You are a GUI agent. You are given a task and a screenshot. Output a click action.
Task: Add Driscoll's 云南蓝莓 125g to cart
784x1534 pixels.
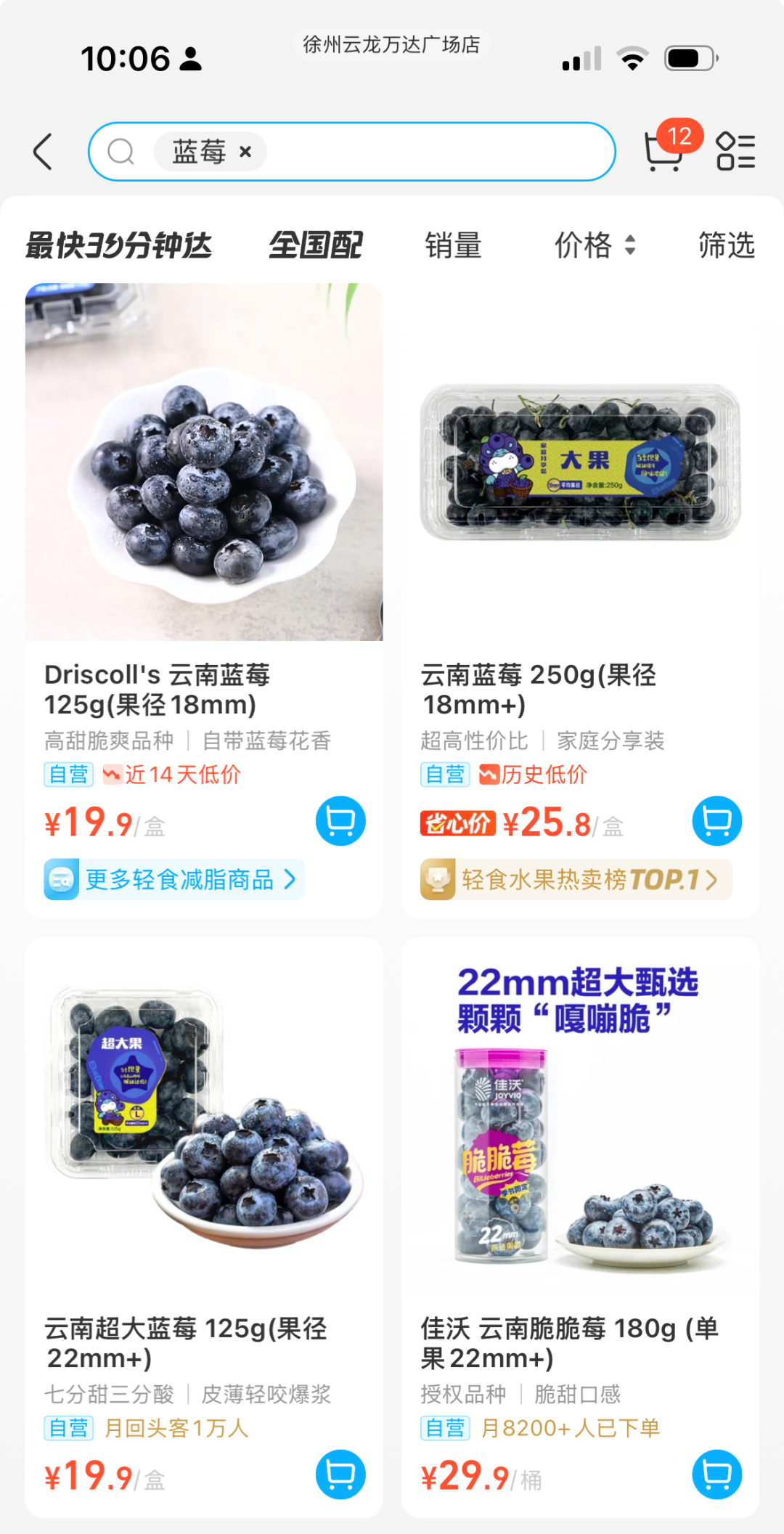pos(340,821)
